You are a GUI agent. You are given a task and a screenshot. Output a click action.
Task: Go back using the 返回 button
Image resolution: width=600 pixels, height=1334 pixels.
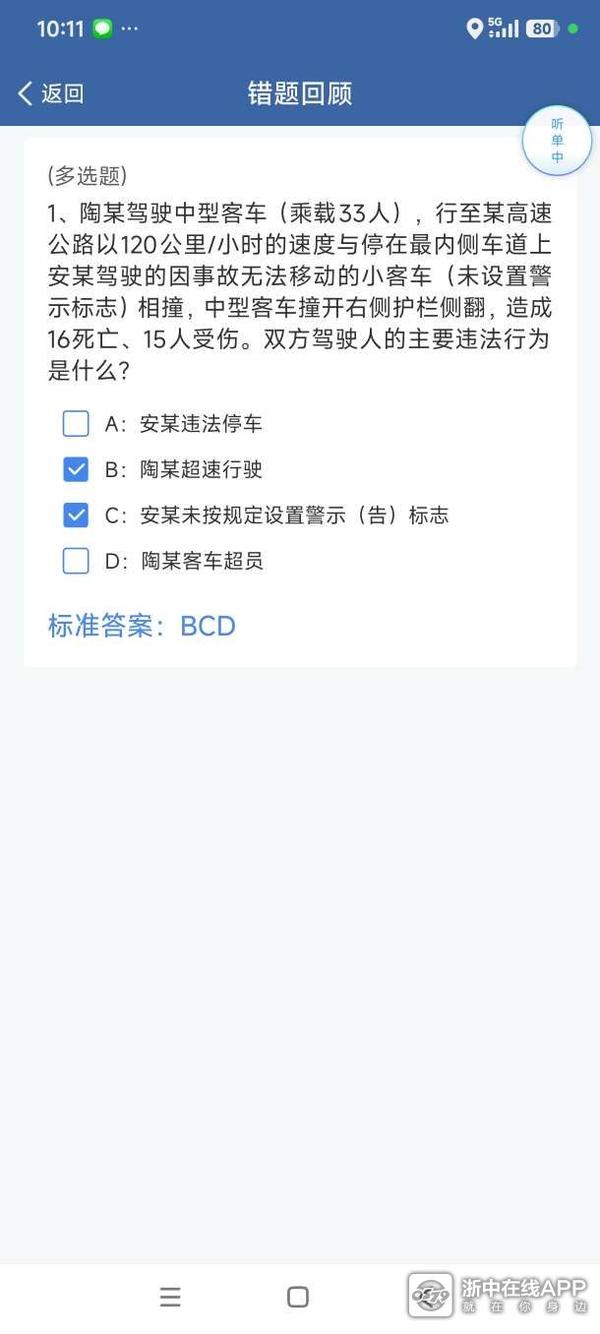pos(50,94)
